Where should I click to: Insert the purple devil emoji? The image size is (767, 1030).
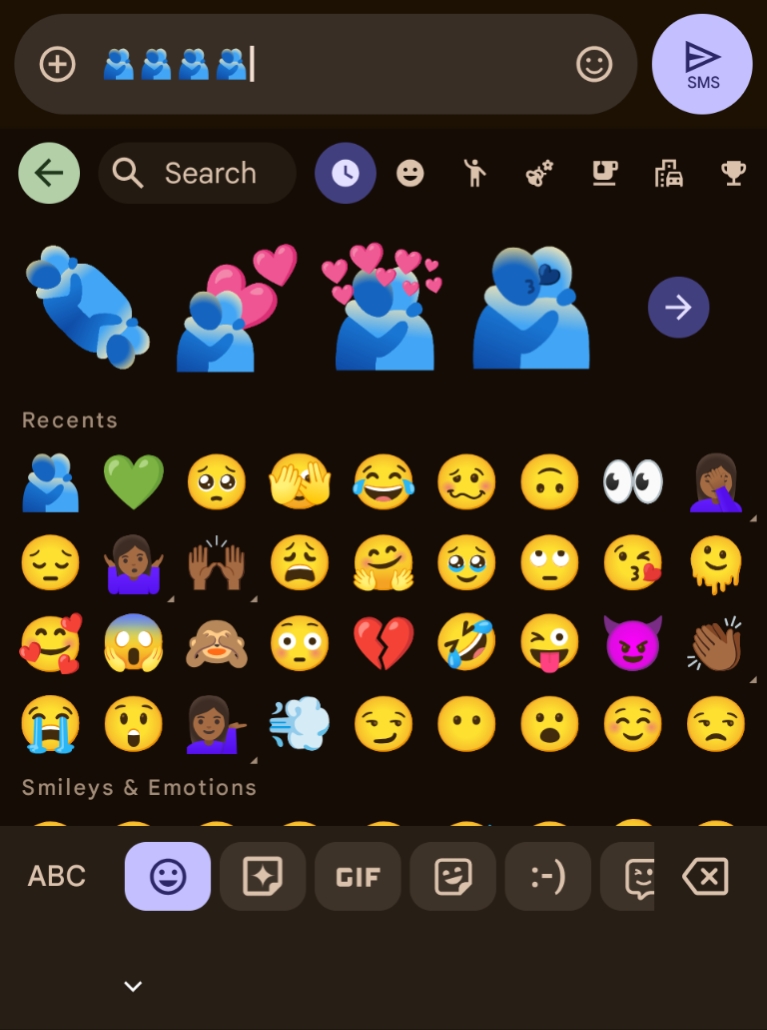coord(632,642)
